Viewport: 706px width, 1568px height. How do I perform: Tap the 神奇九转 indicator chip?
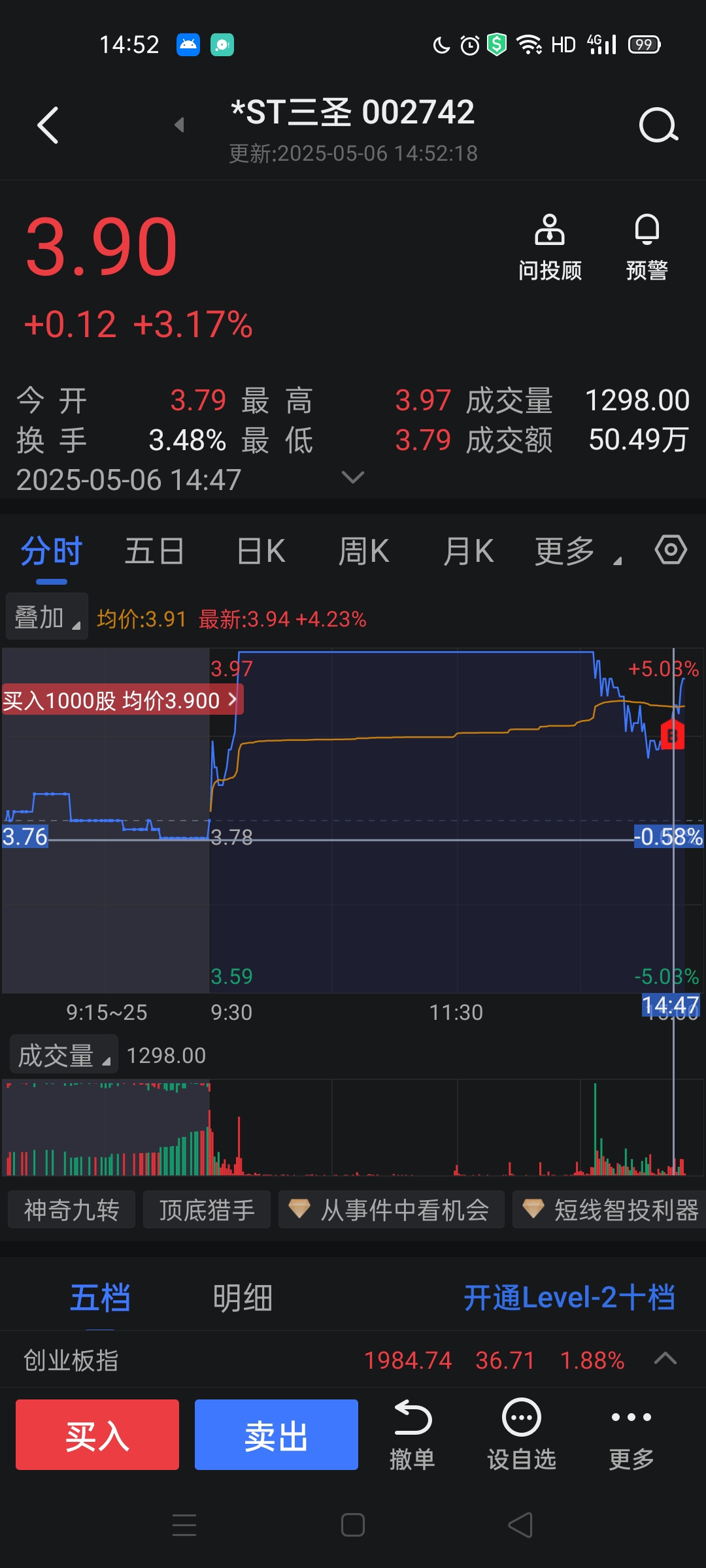pos(72,1210)
